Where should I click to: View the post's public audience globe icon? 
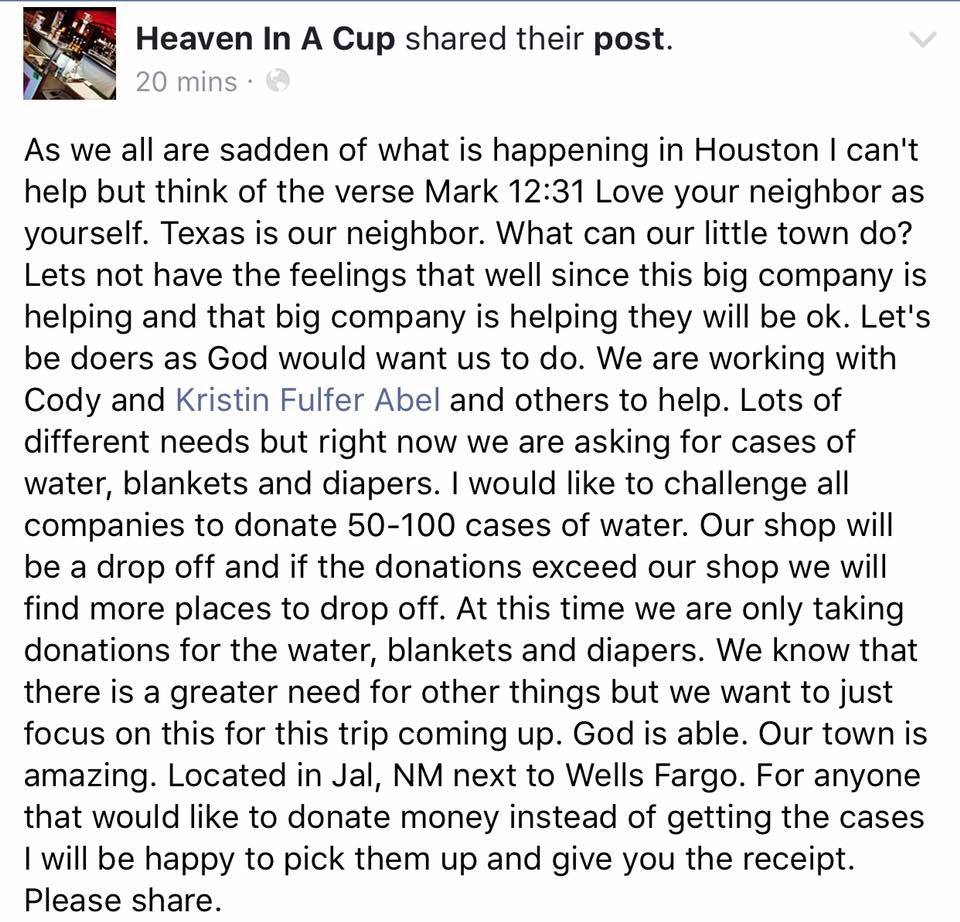click(278, 81)
